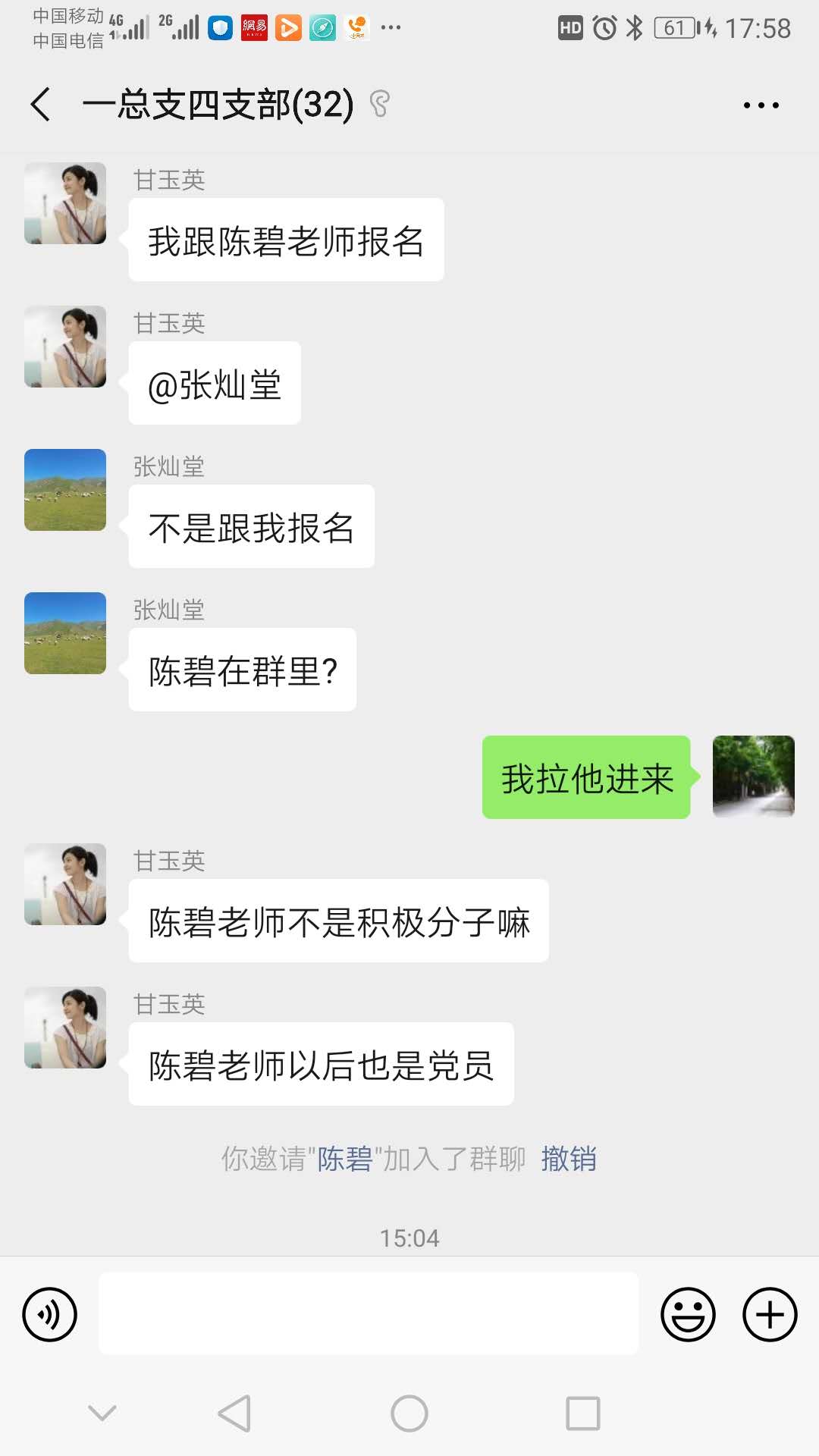The height and width of the screenshot is (1456, 819).
Task: View 张灿堂's avatar beside 不是跟我报名
Action: (x=65, y=490)
